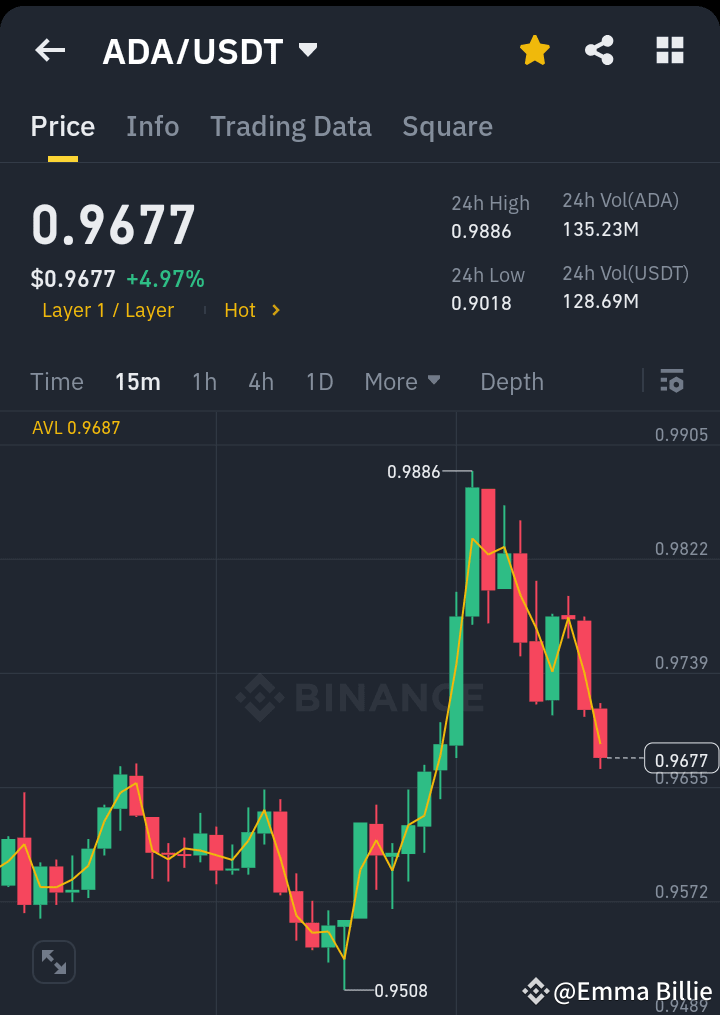
Task: View the Info tab for ADA
Action: [152, 126]
